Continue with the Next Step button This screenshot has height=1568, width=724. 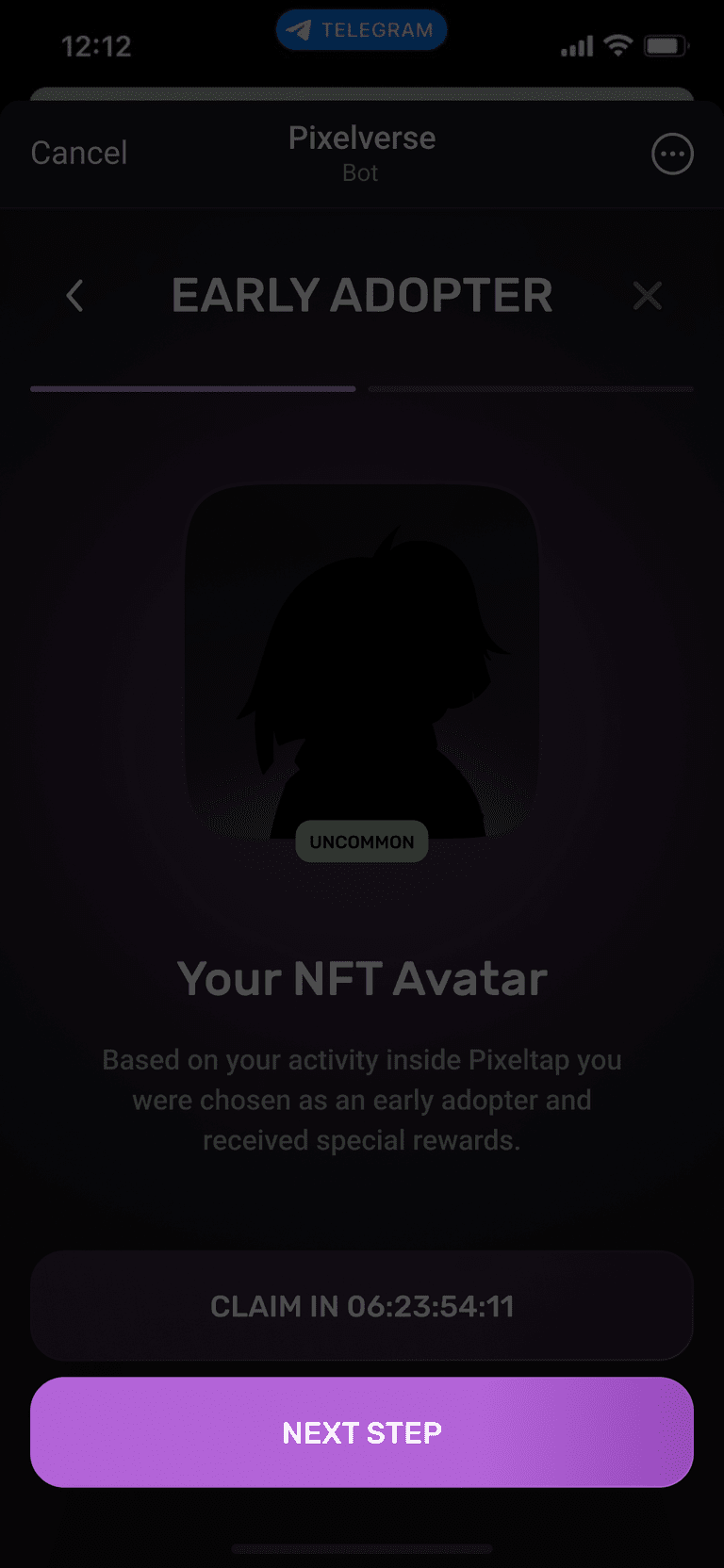pos(362,1432)
